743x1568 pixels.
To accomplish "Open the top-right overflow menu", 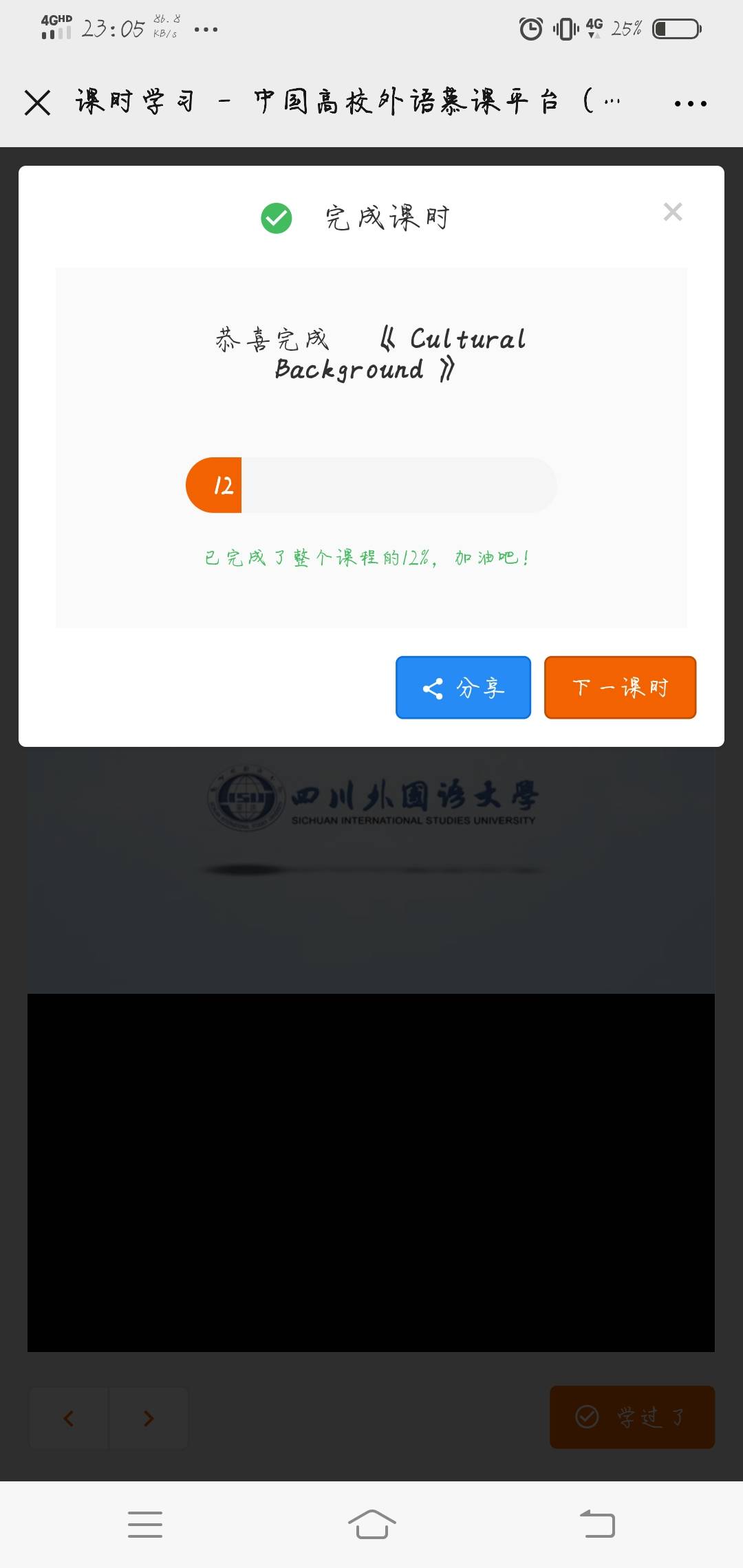I will [x=690, y=104].
